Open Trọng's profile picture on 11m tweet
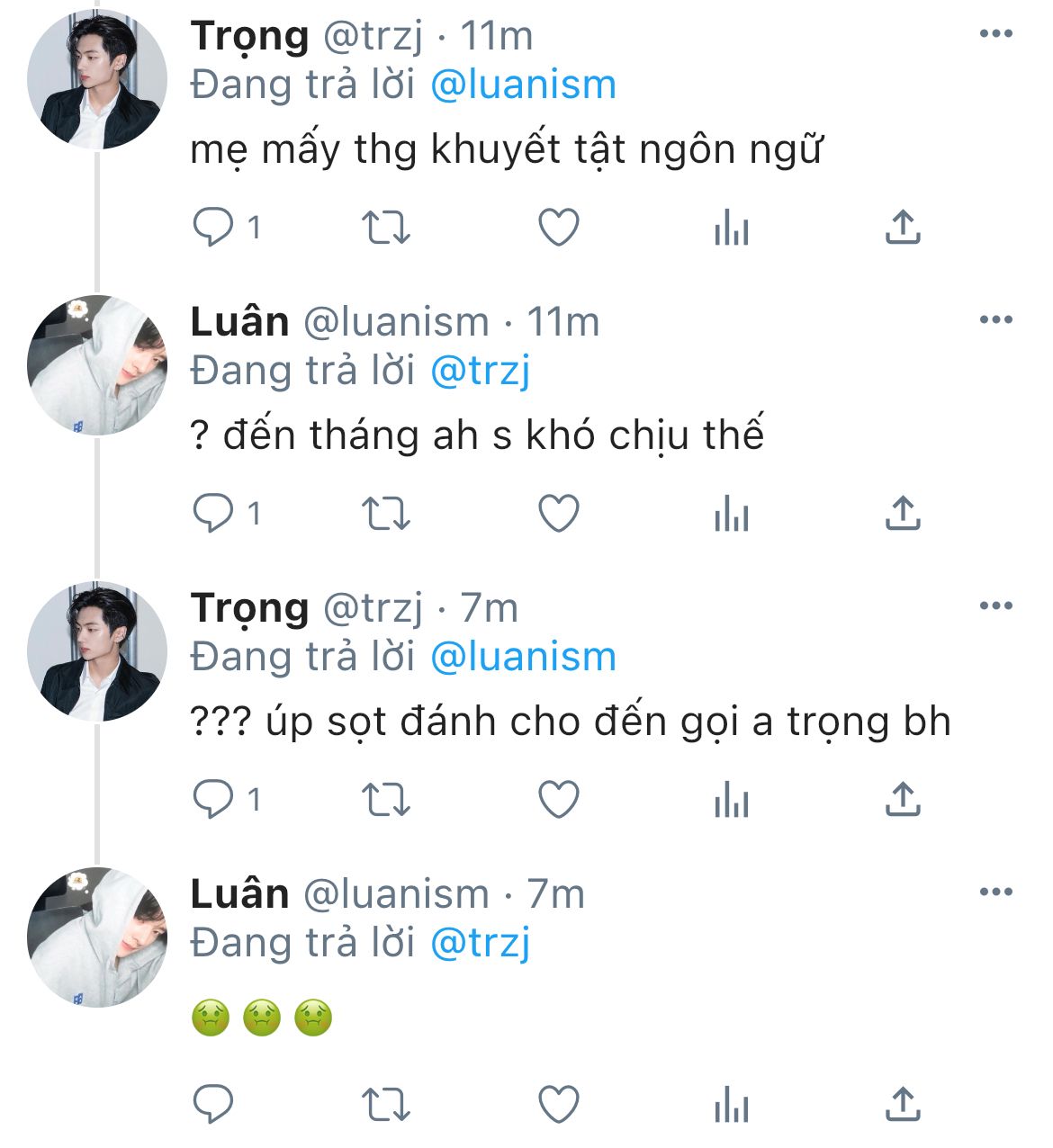Viewport: 1053px width, 1148px height. (97, 79)
